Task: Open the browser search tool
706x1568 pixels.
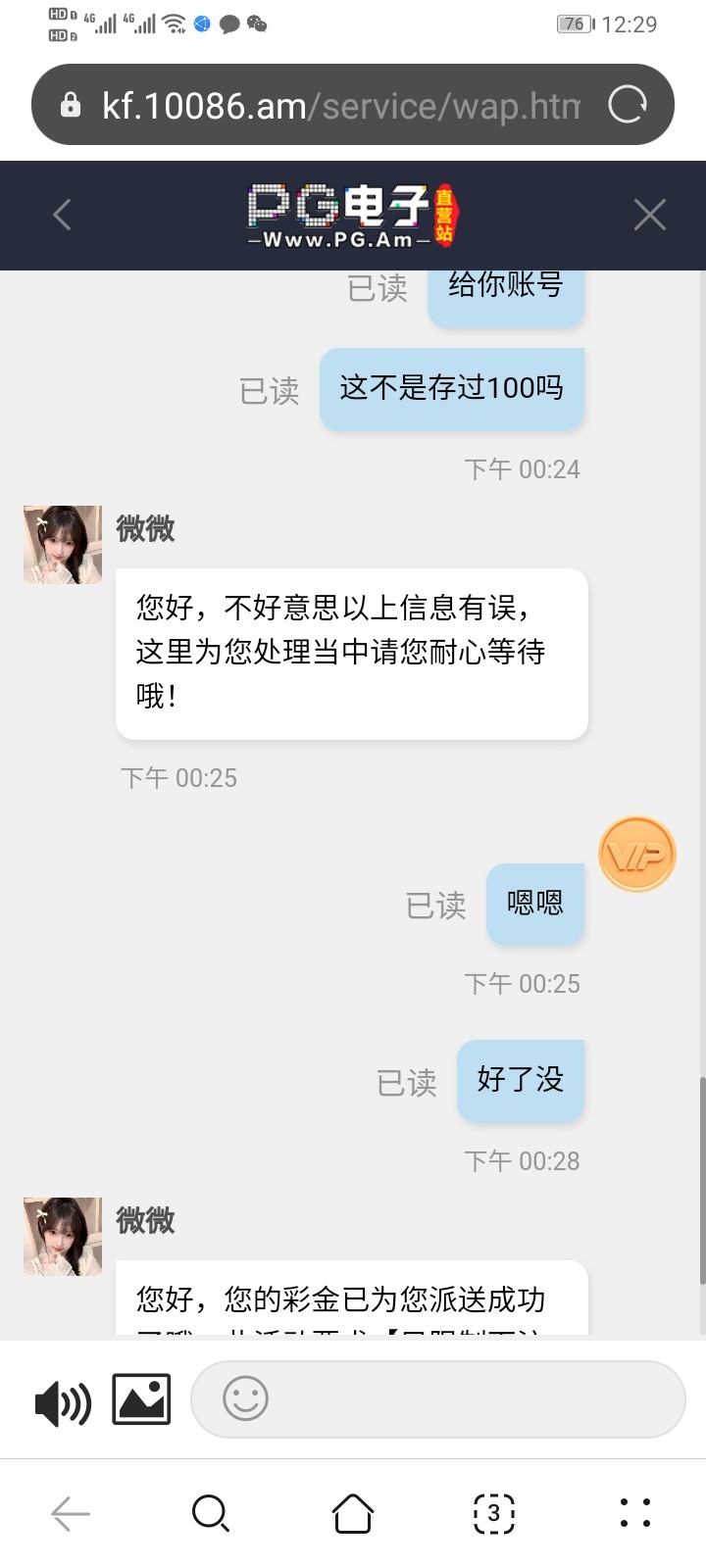Action: point(211,1513)
